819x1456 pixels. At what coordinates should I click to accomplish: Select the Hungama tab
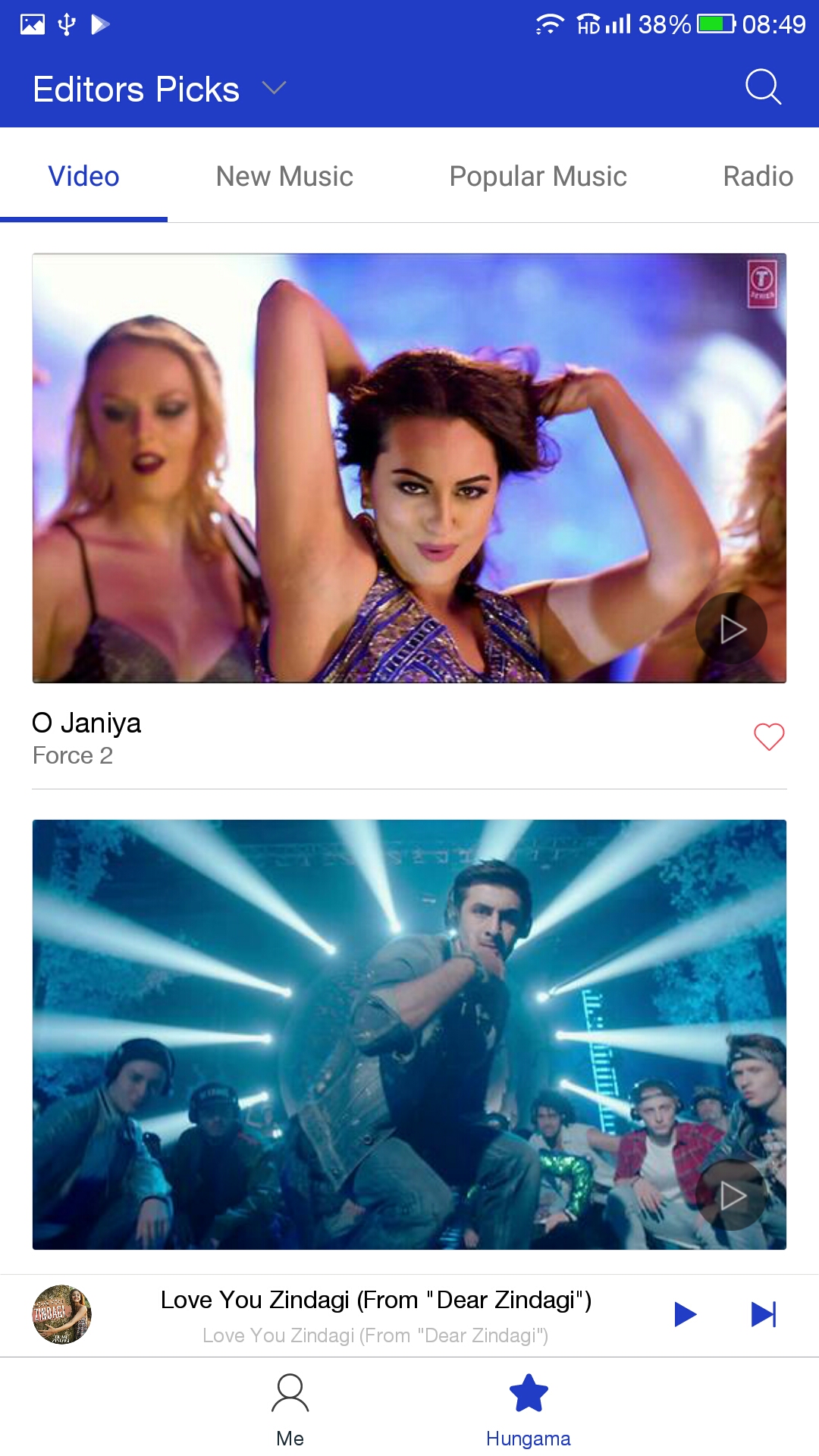coord(528,1409)
